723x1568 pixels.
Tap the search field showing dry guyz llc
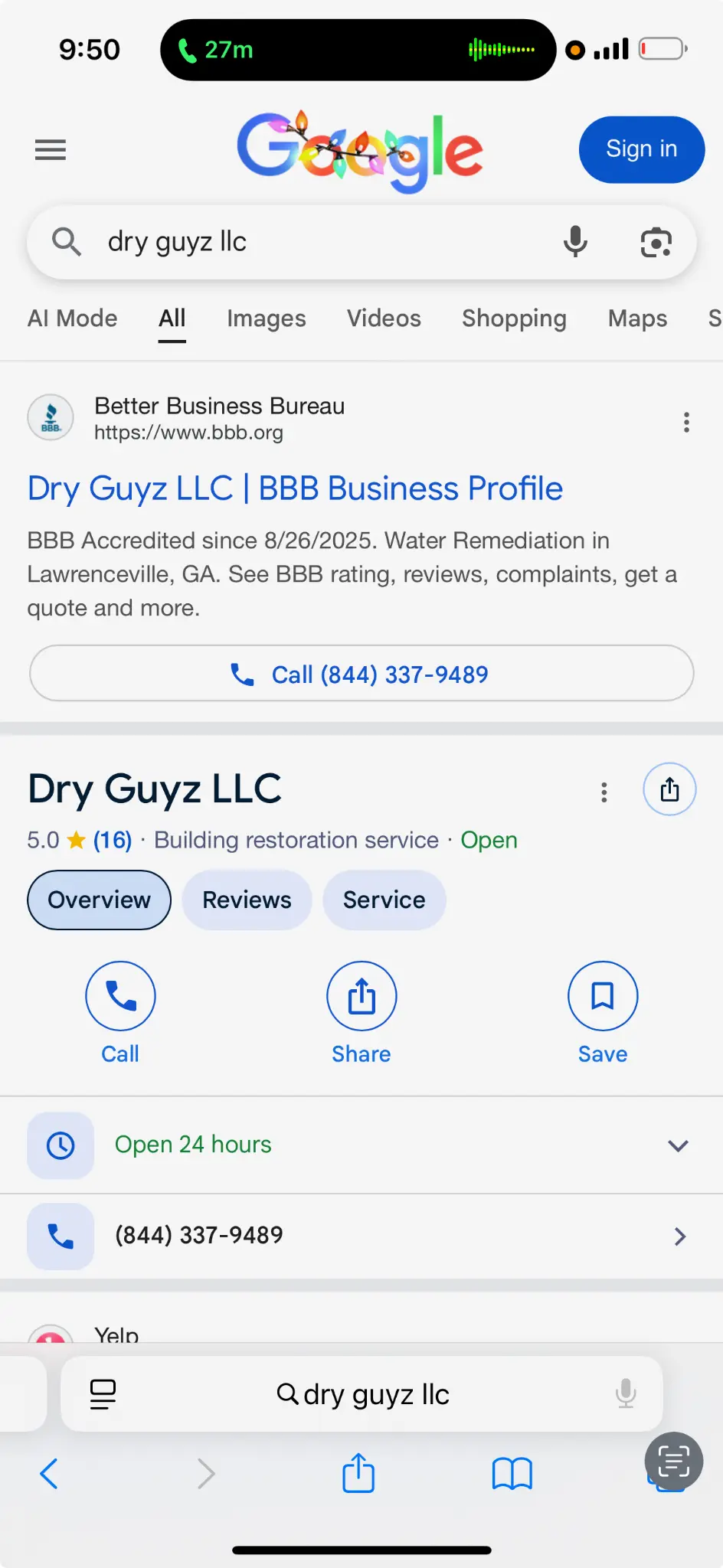[322, 242]
